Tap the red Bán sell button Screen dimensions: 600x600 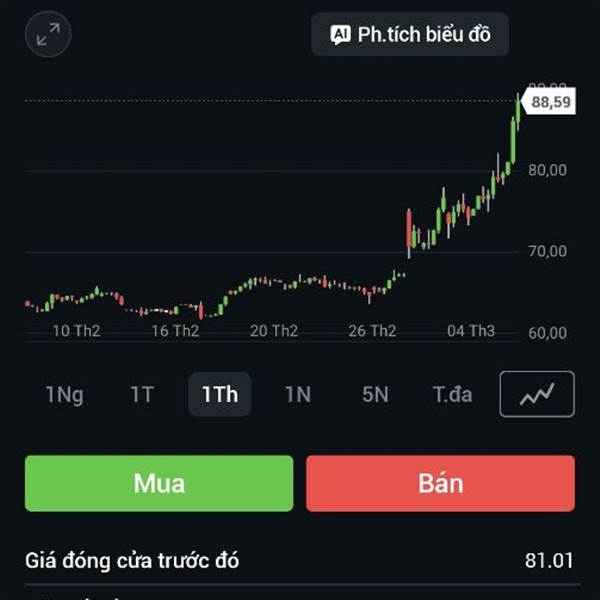[x=440, y=483]
